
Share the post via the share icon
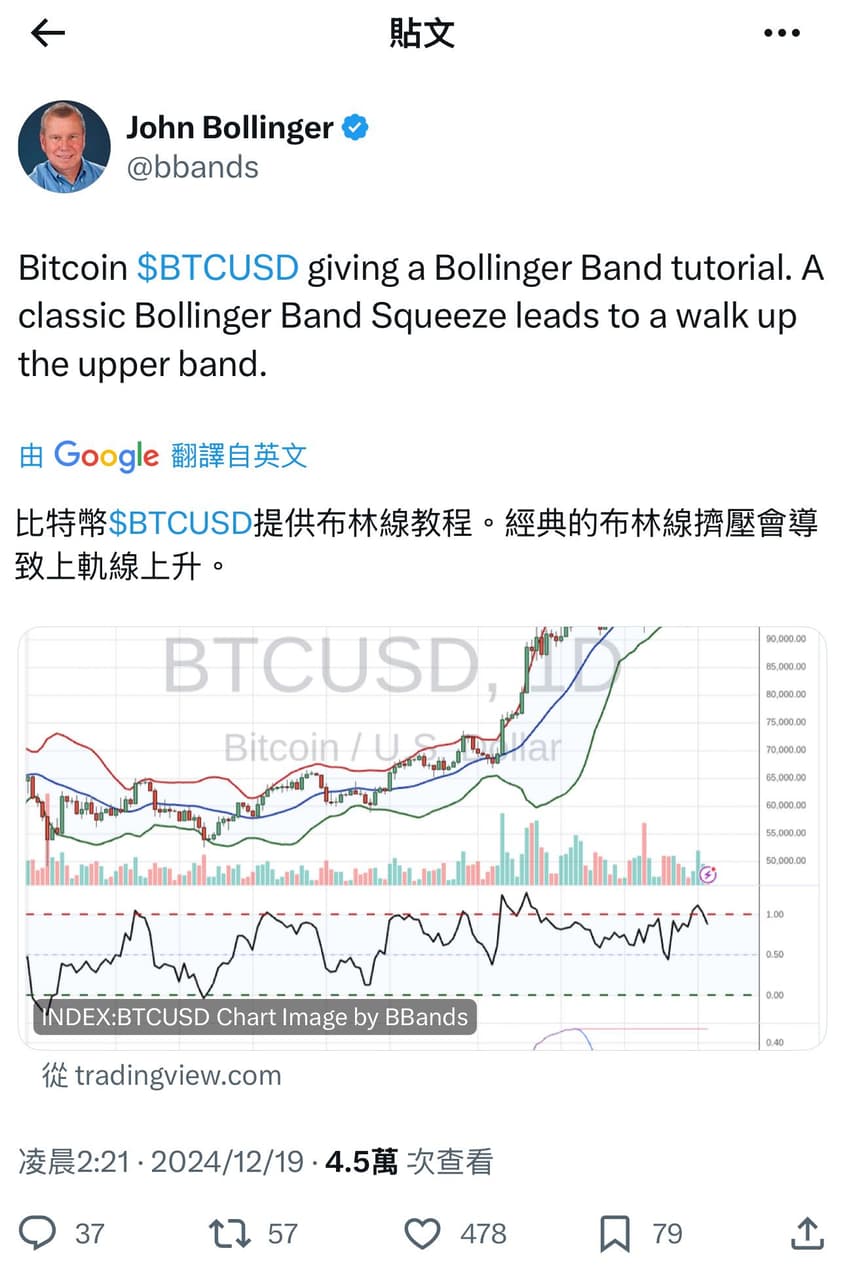click(810, 1232)
